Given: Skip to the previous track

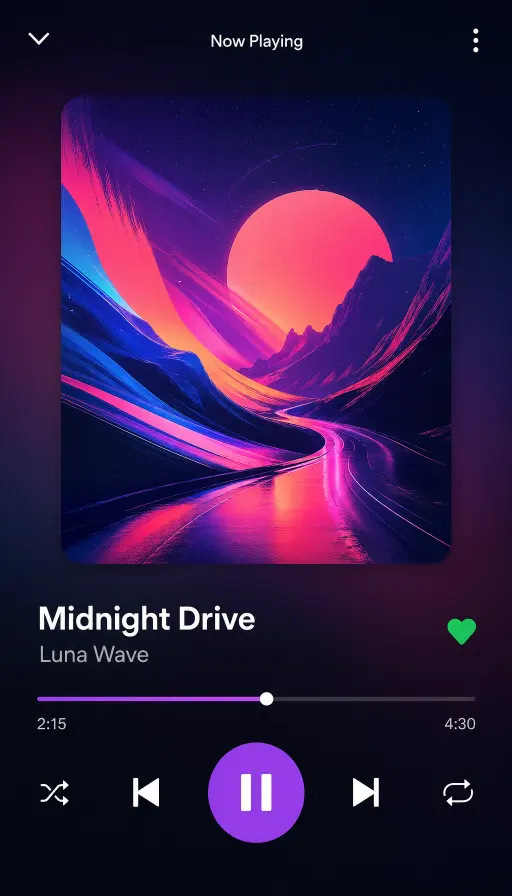Looking at the screenshot, I should (x=146, y=793).
